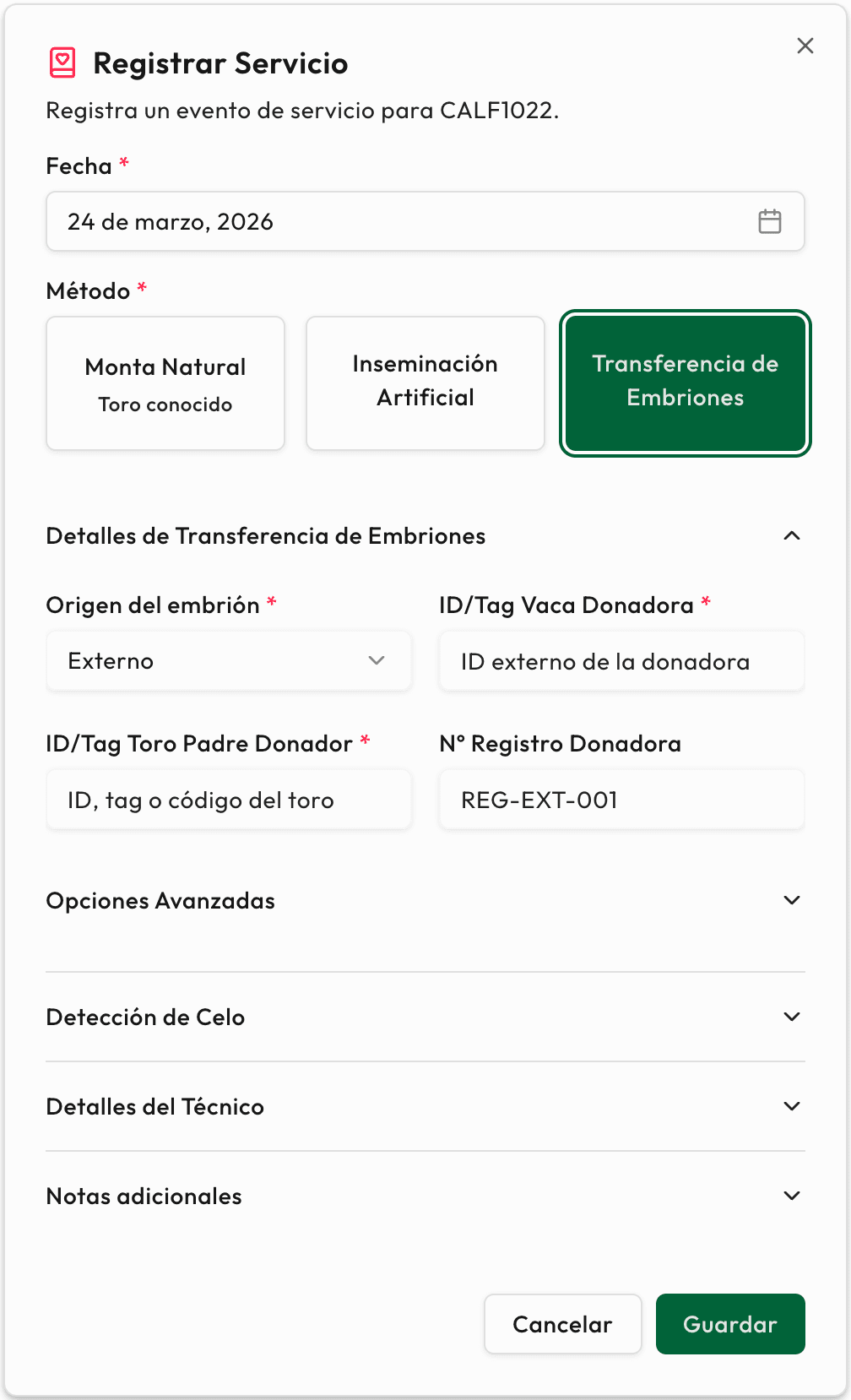Click the heart icon next to Registrar Servicio
The height and width of the screenshot is (1400, 851).
point(62,62)
